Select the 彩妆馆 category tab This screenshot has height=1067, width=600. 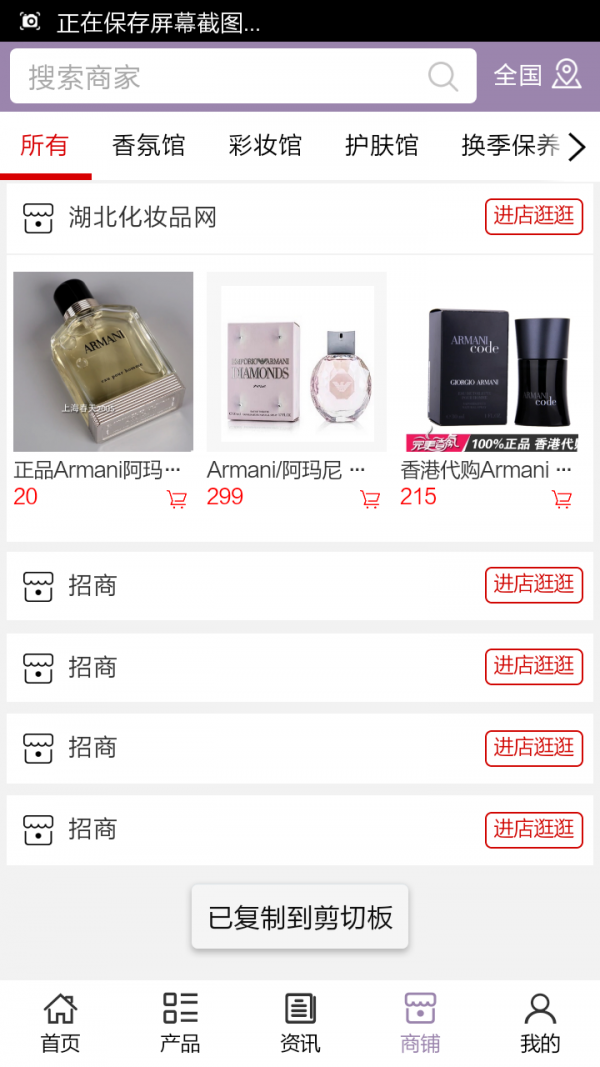265,146
